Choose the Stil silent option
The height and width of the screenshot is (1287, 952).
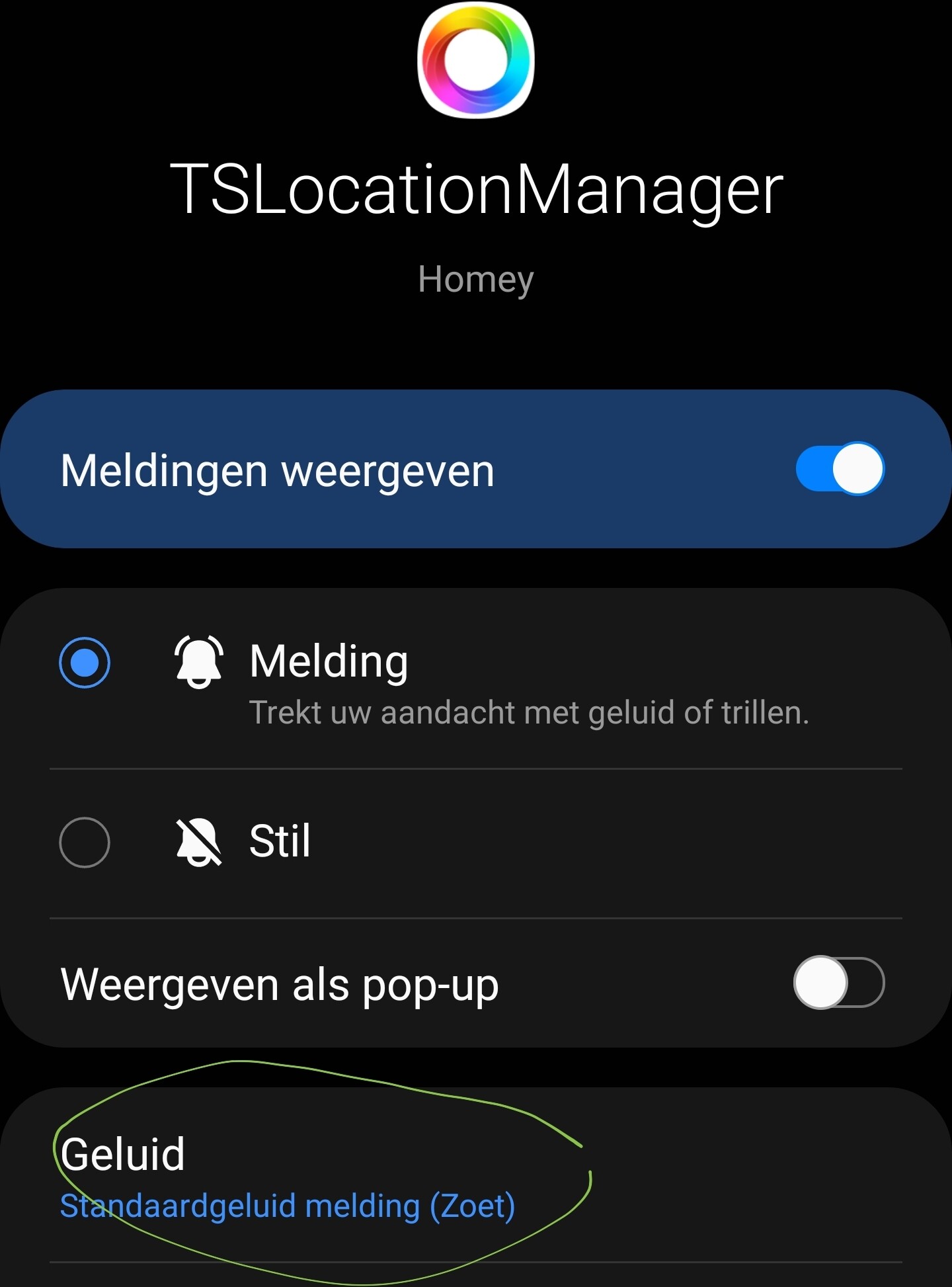tap(85, 842)
